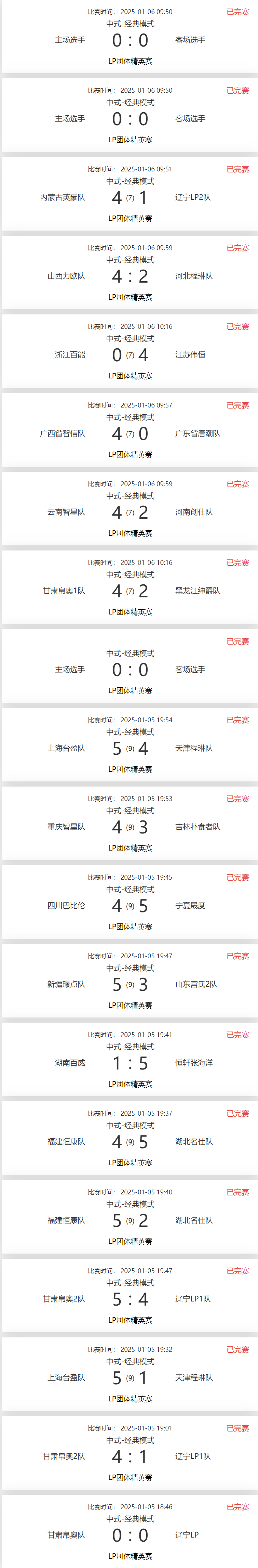The image size is (258, 1568).
Task: View the 四川巴比伦 vs 宁夏晟度 match details
Action: (x=130, y=905)
